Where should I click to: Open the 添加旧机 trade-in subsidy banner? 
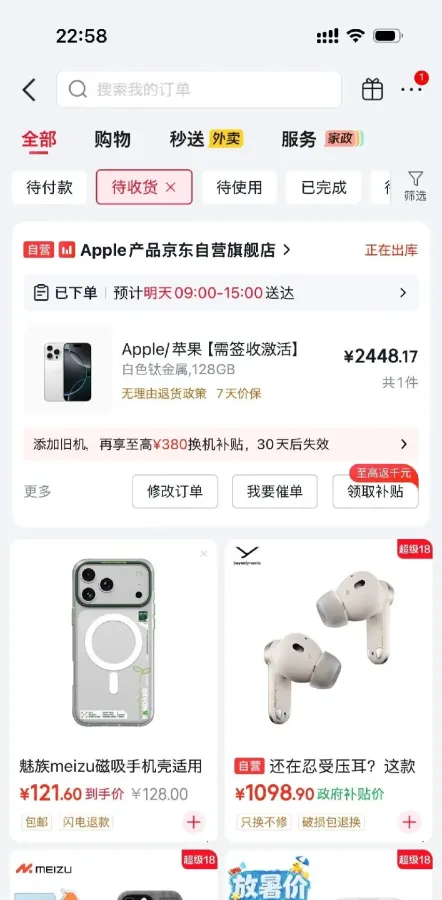click(221, 444)
